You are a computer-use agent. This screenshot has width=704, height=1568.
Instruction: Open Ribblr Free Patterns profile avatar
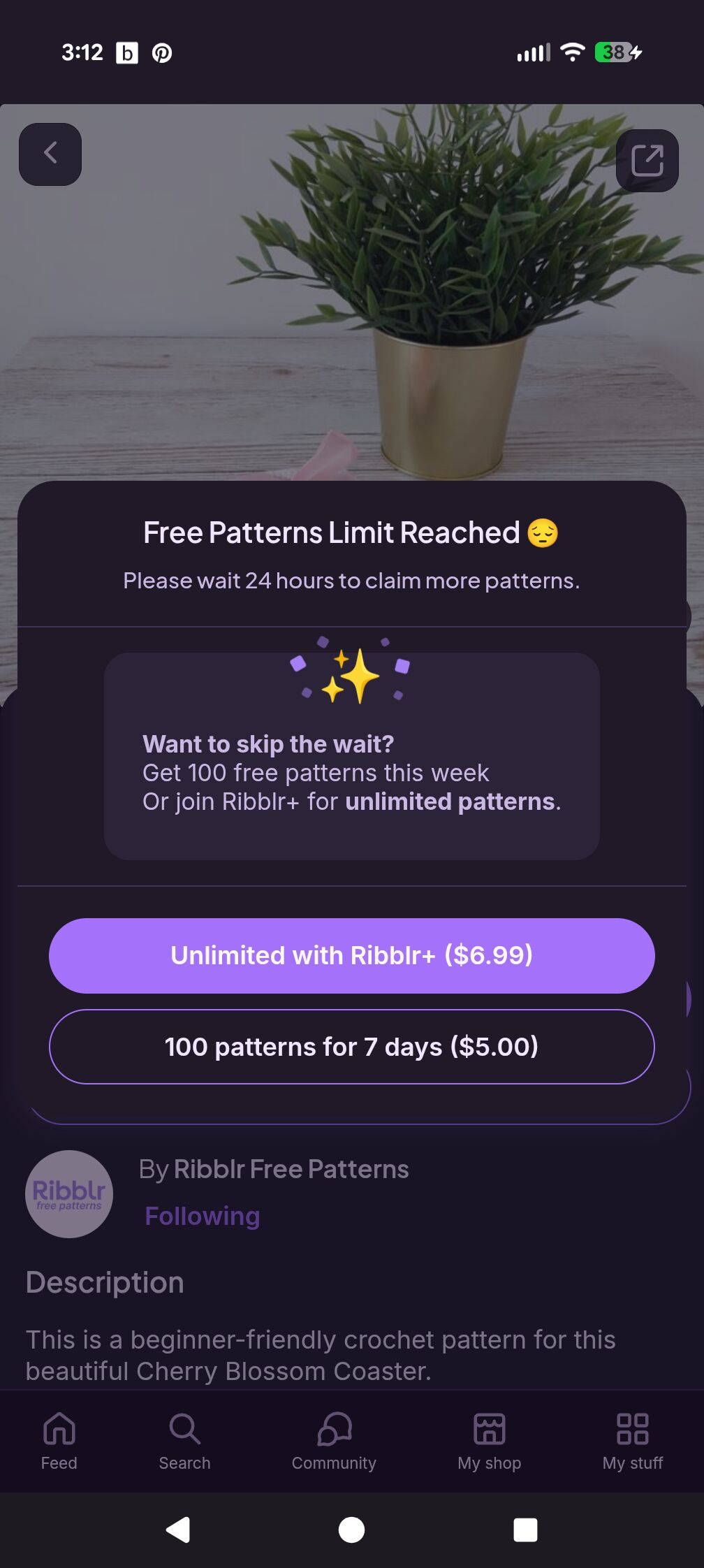(69, 1193)
